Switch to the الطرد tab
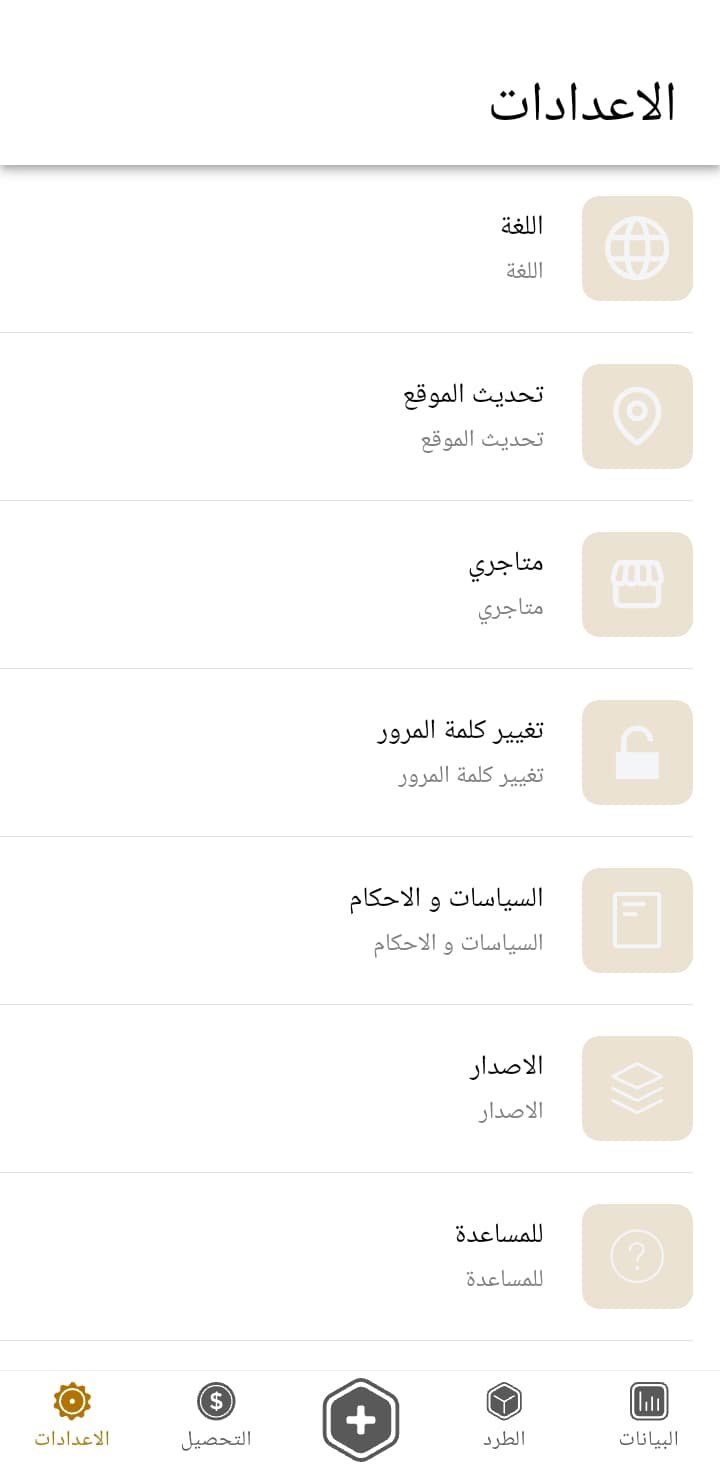Screen dimensions: 720x1468 click(504, 1416)
